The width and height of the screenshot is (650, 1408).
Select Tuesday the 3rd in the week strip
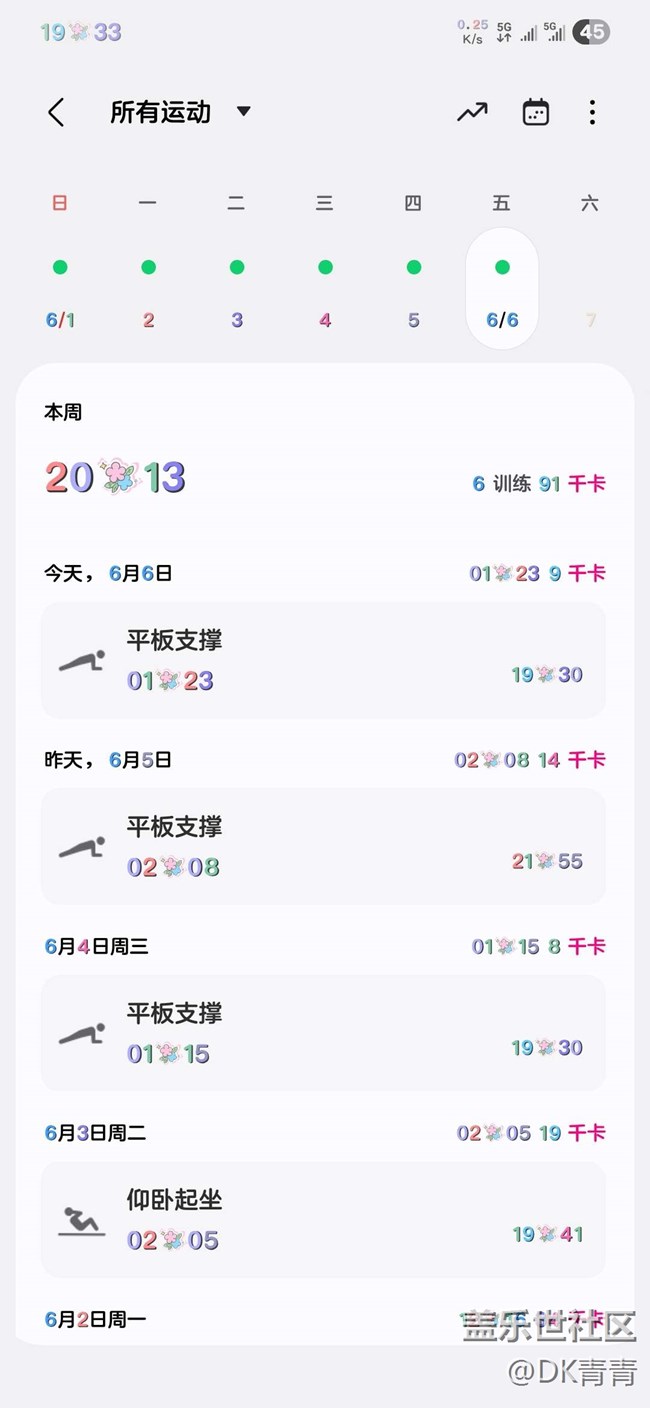(x=237, y=290)
